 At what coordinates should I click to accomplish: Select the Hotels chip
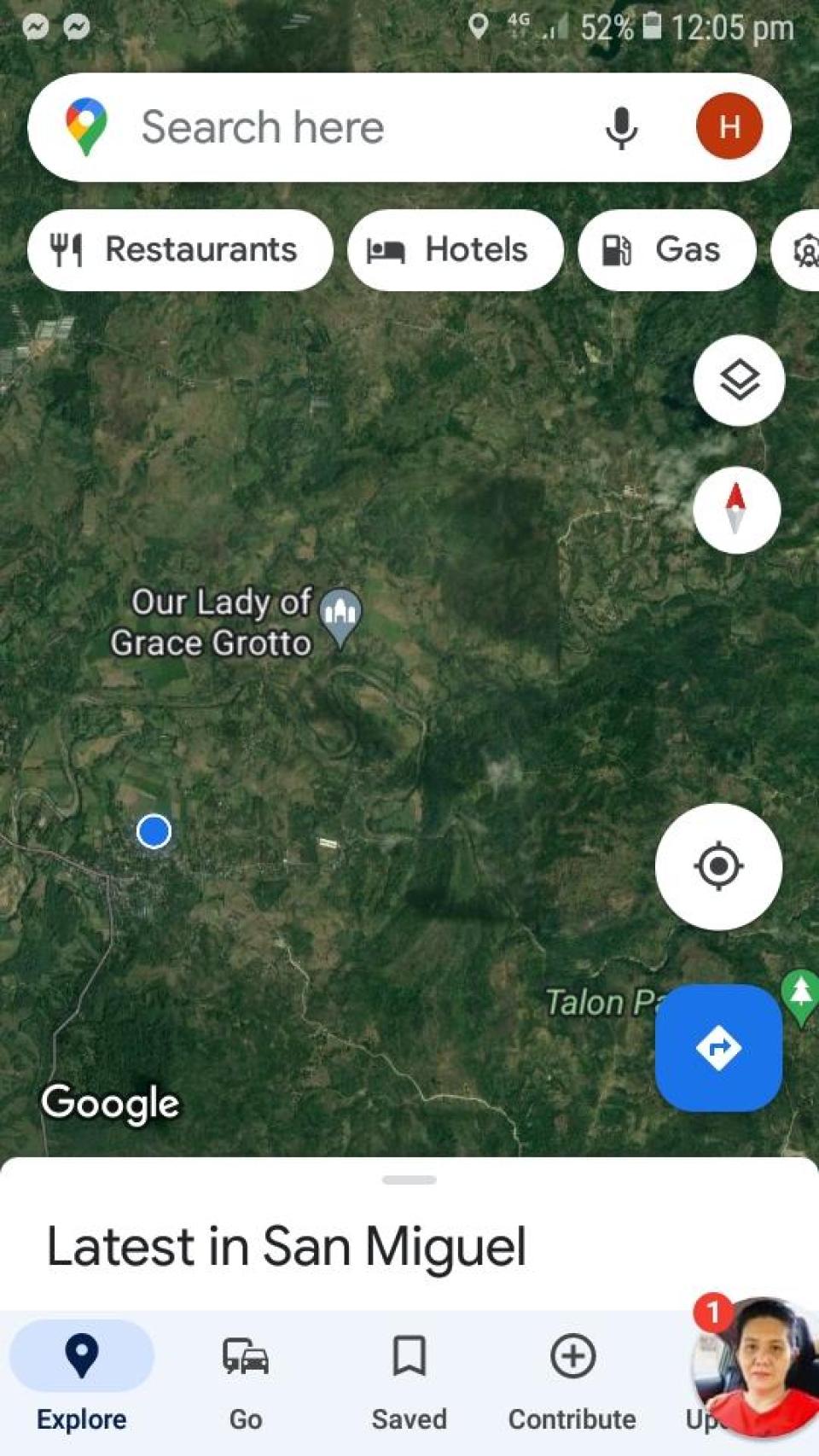pos(455,250)
